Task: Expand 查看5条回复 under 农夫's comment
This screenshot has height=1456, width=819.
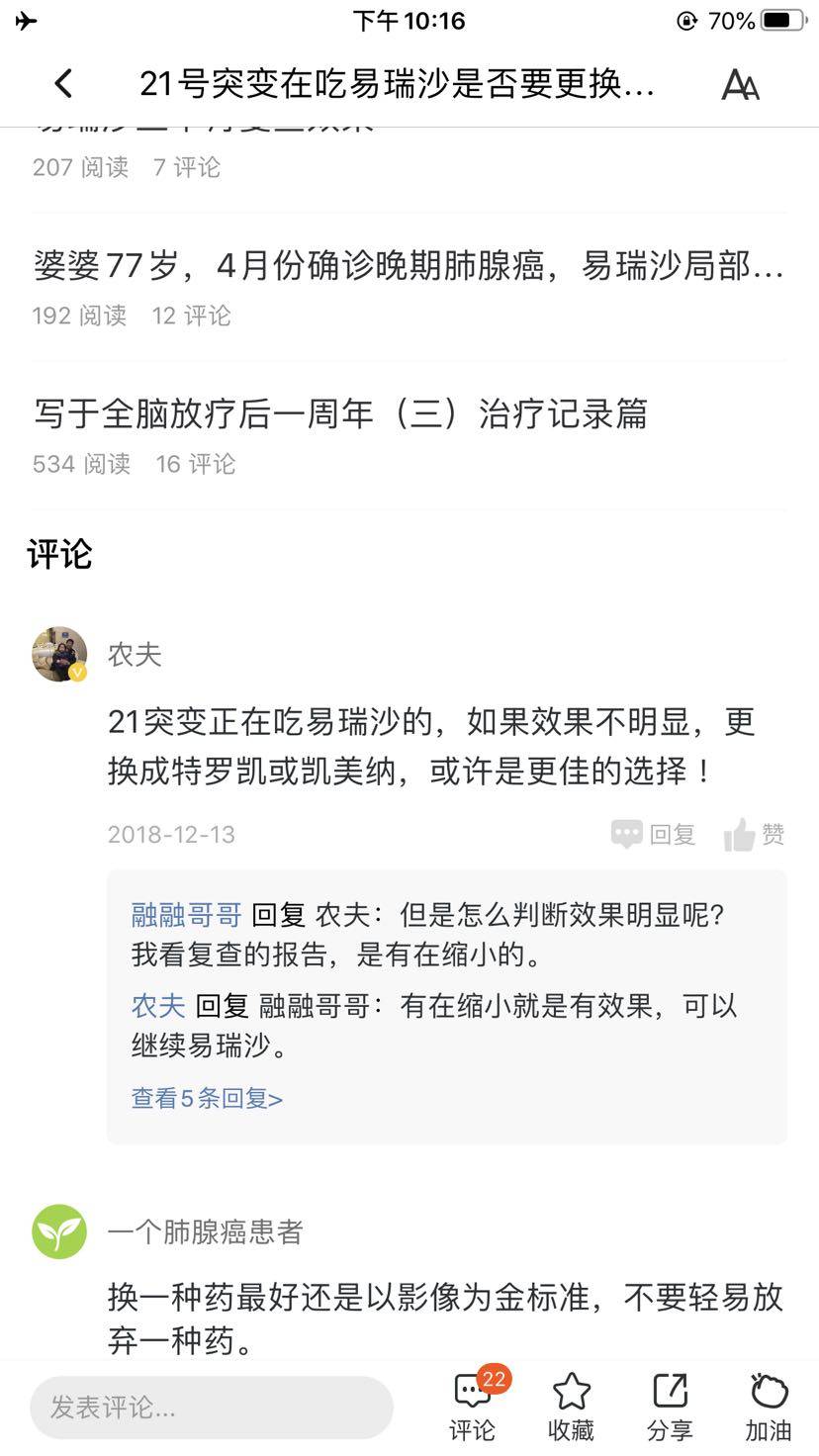Action: click(207, 1098)
